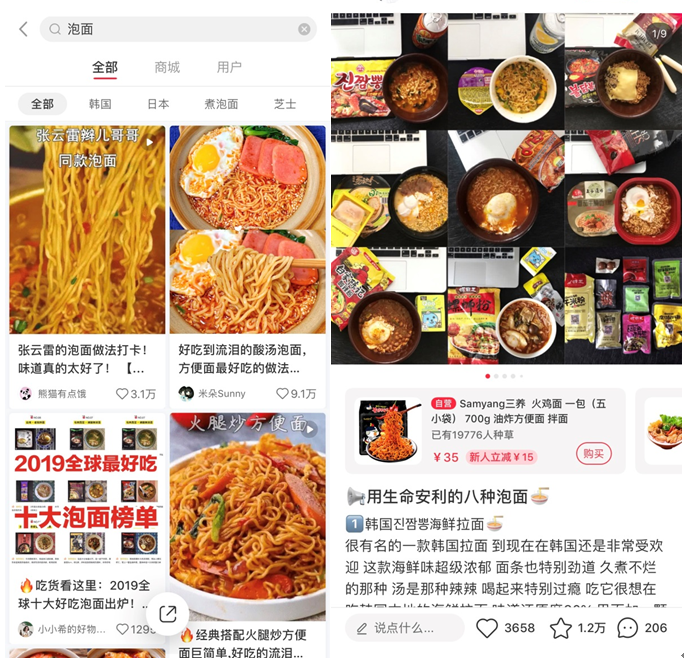
Task: Buy the Samyang 火鸡面 product
Action: [592, 453]
